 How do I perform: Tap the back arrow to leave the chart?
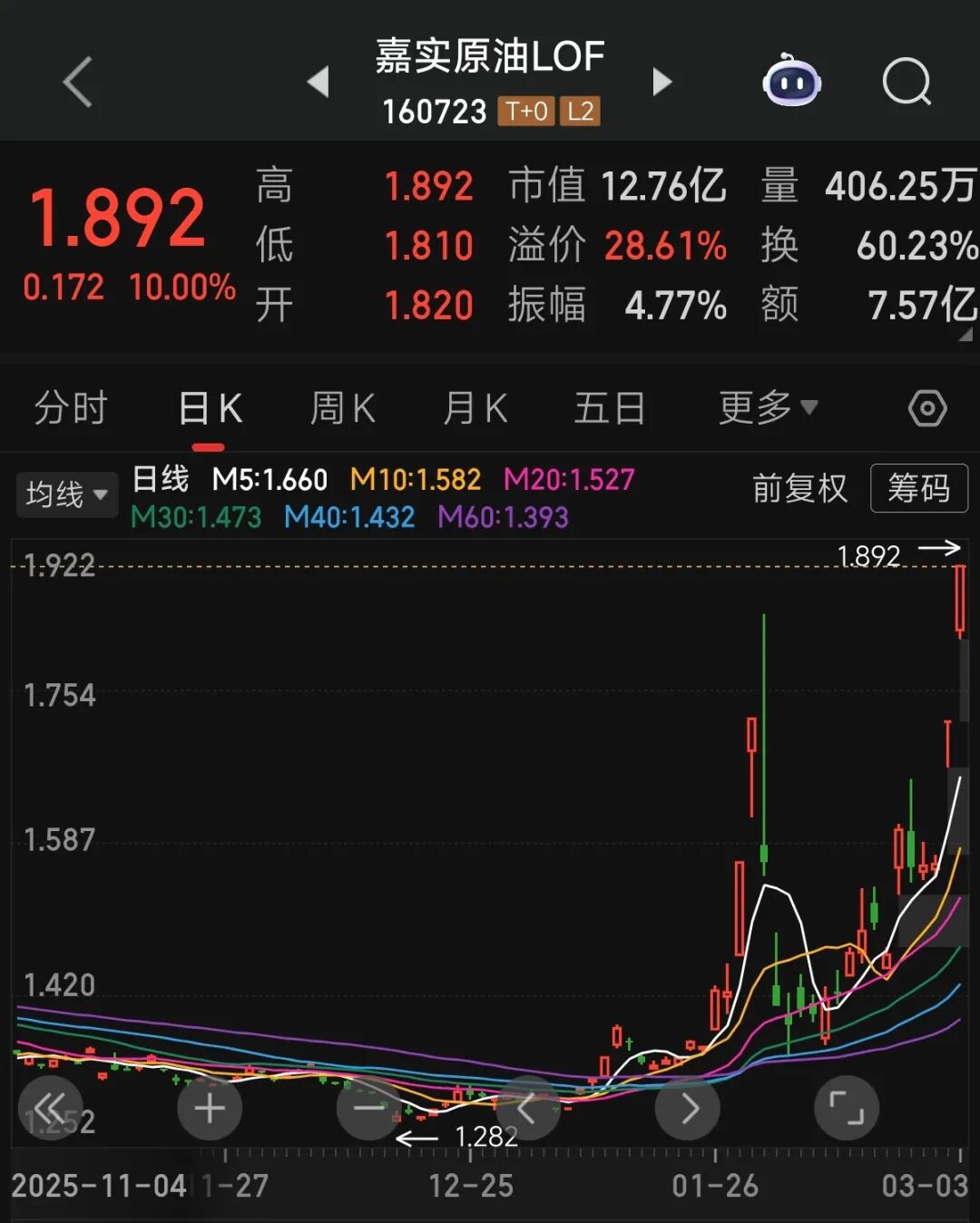76,82
